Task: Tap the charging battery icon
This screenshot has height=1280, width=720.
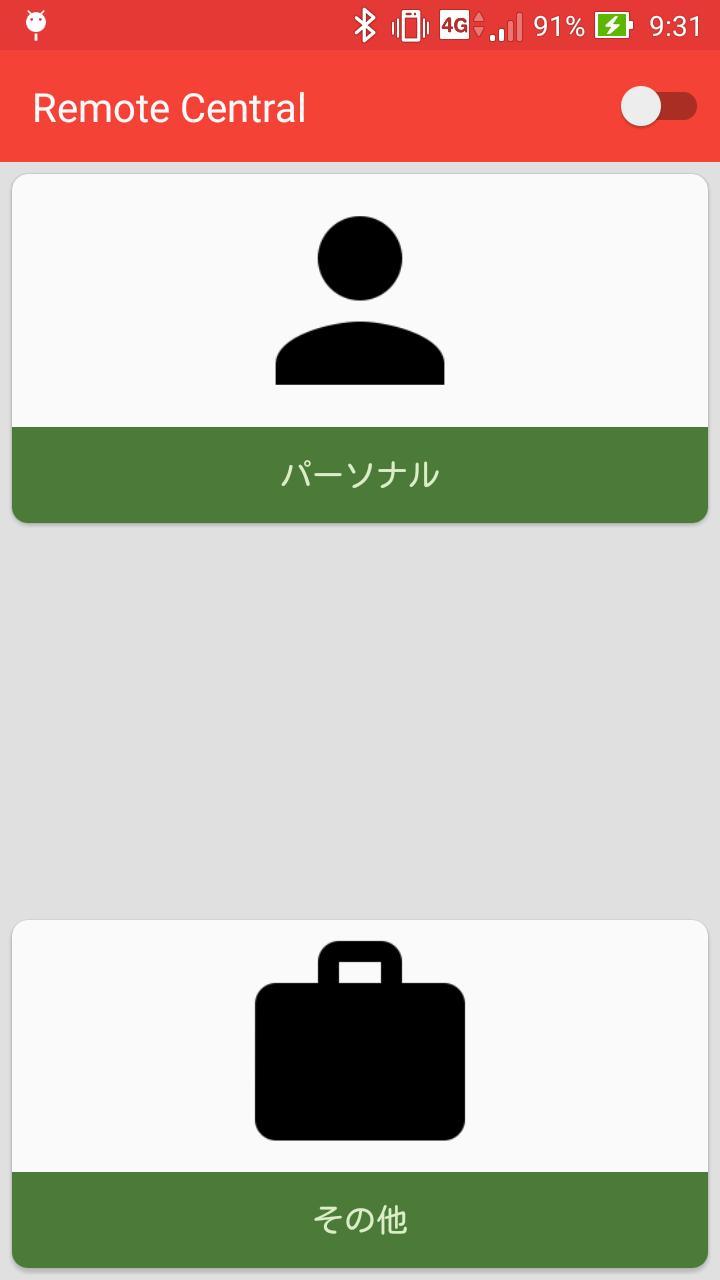Action: [614, 27]
